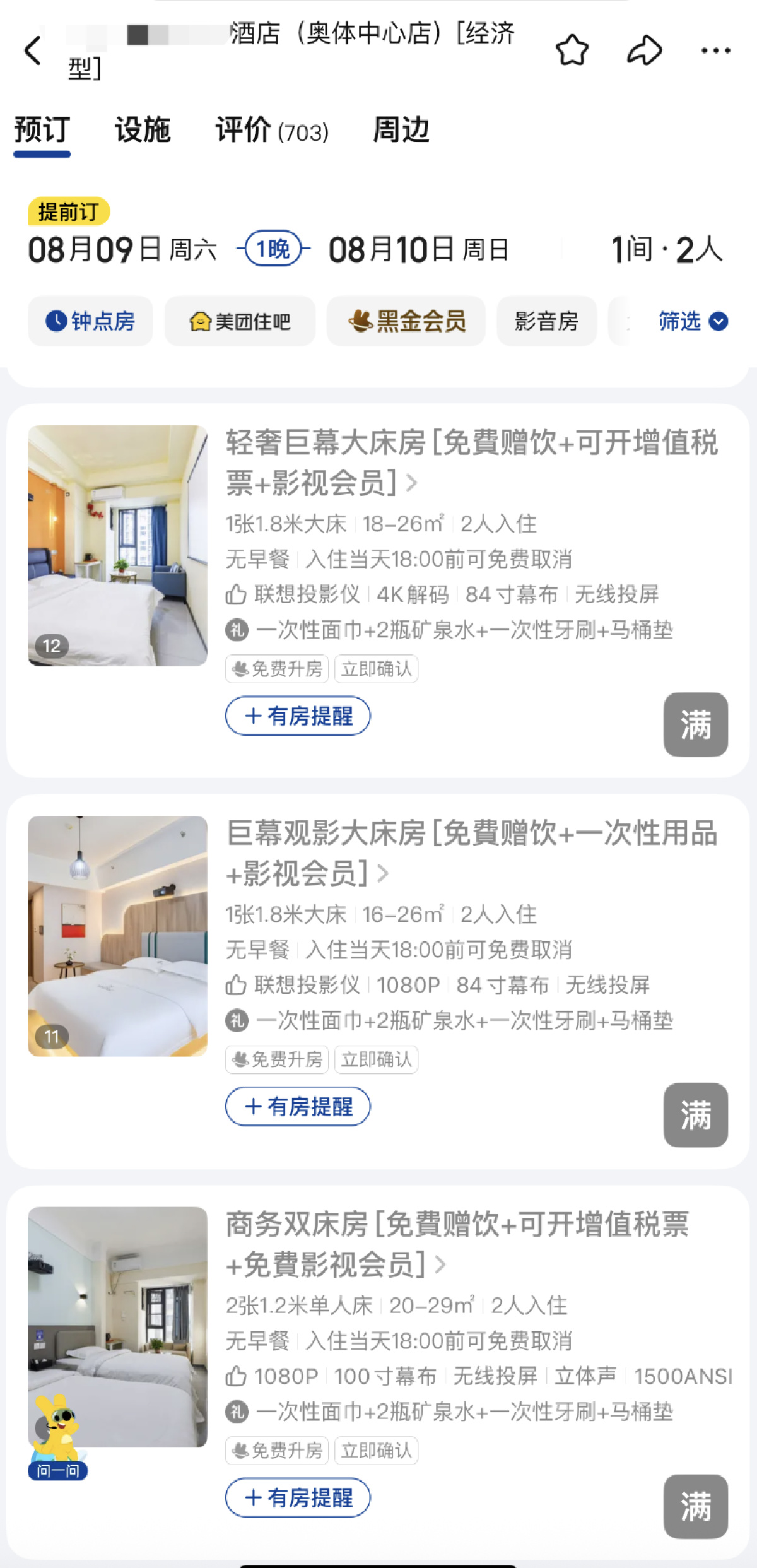Image resolution: width=757 pixels, height=1568 pixels.
Task: Favorite this hotel with the star icon
Action: click(x=572, y=50)
